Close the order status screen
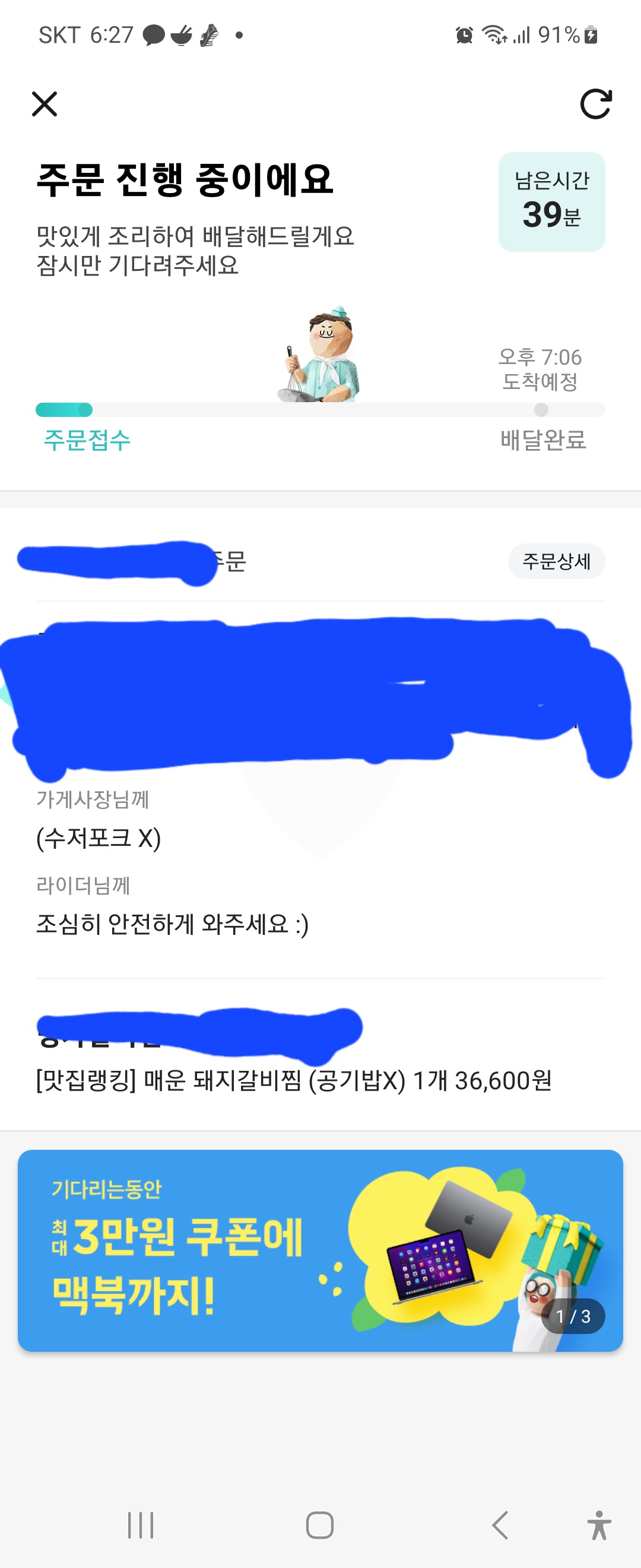Viewport: 641px width, 1568px height. coord(45,104)
